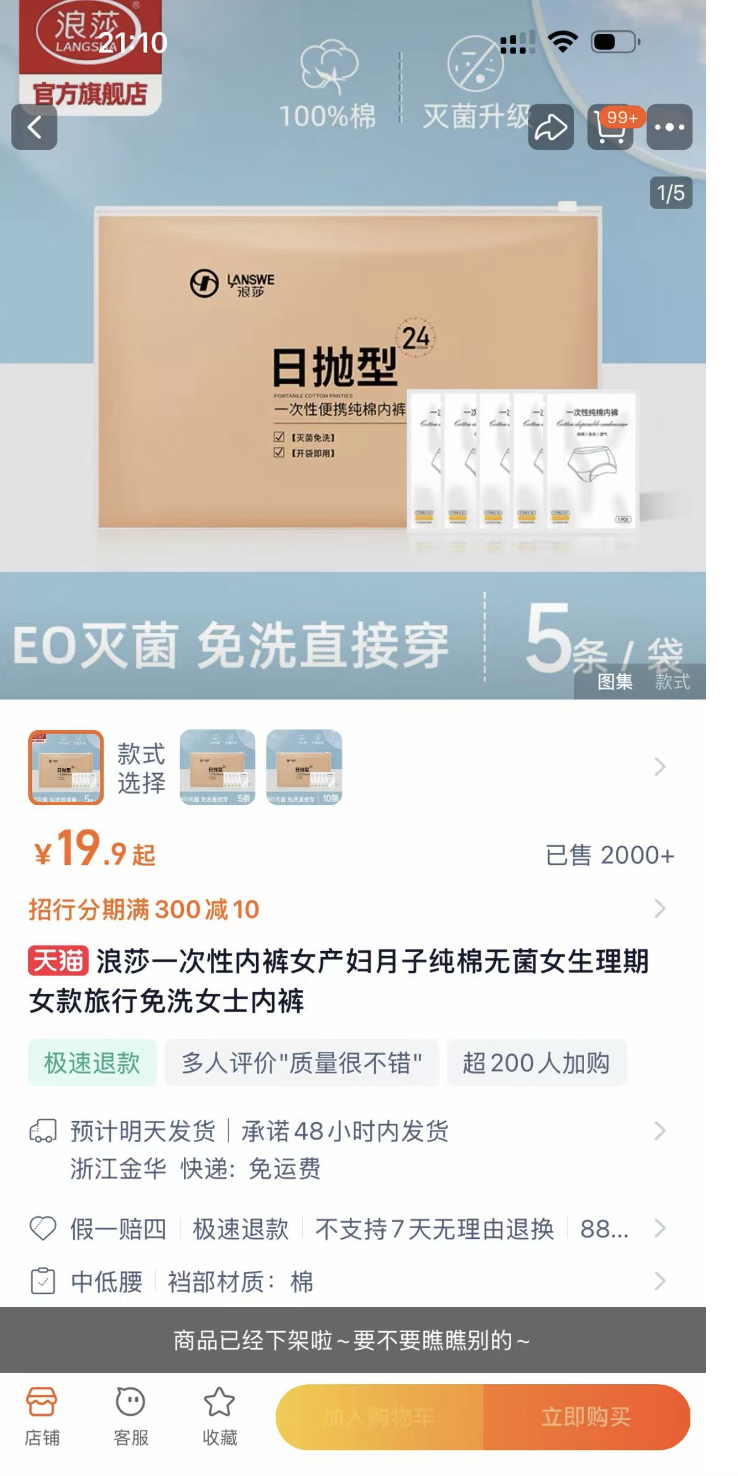
Task: Select the second style thumbnail
Action: coord(217,767)
